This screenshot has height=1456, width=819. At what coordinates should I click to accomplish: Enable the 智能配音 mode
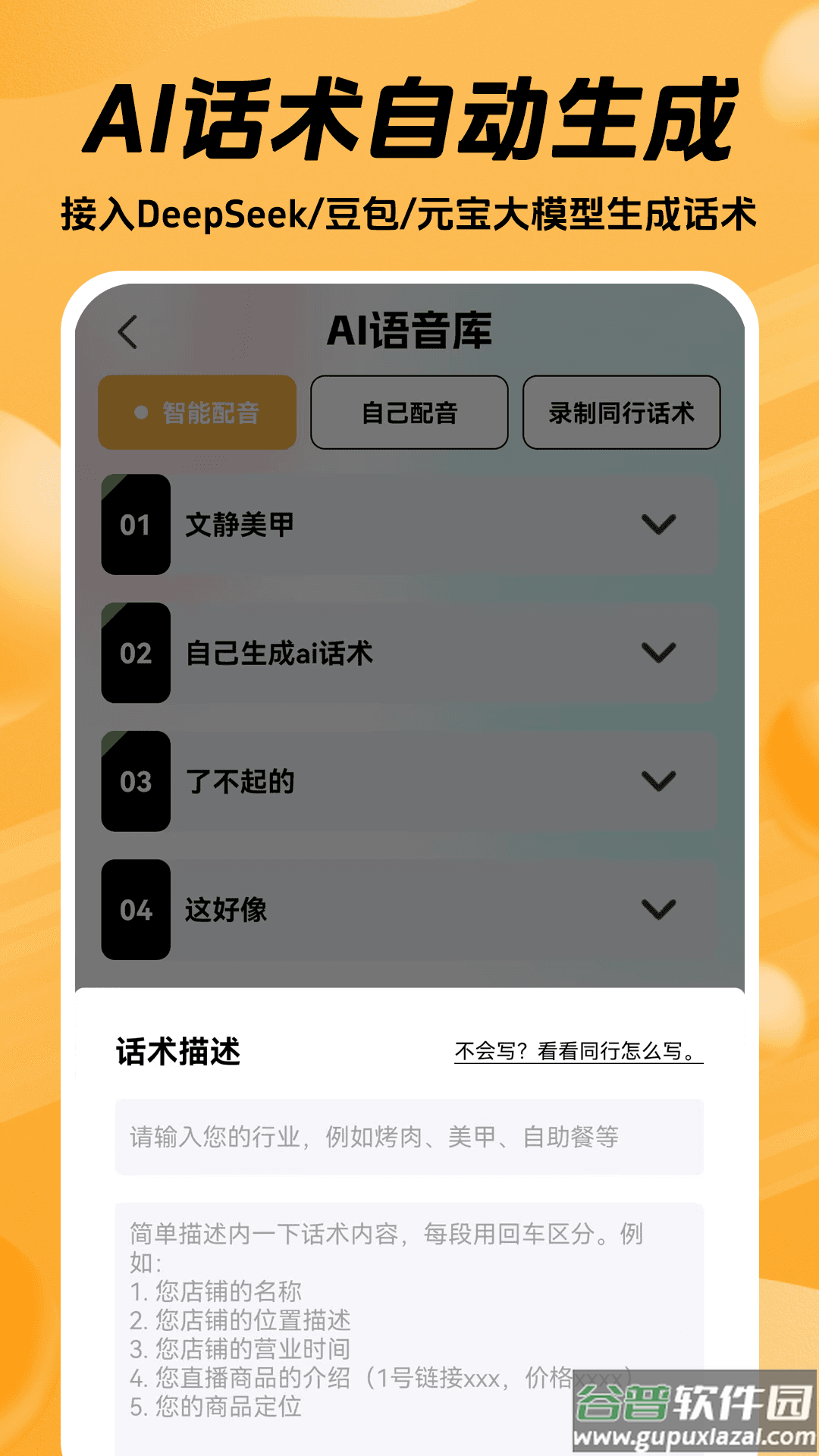point(197,412)
